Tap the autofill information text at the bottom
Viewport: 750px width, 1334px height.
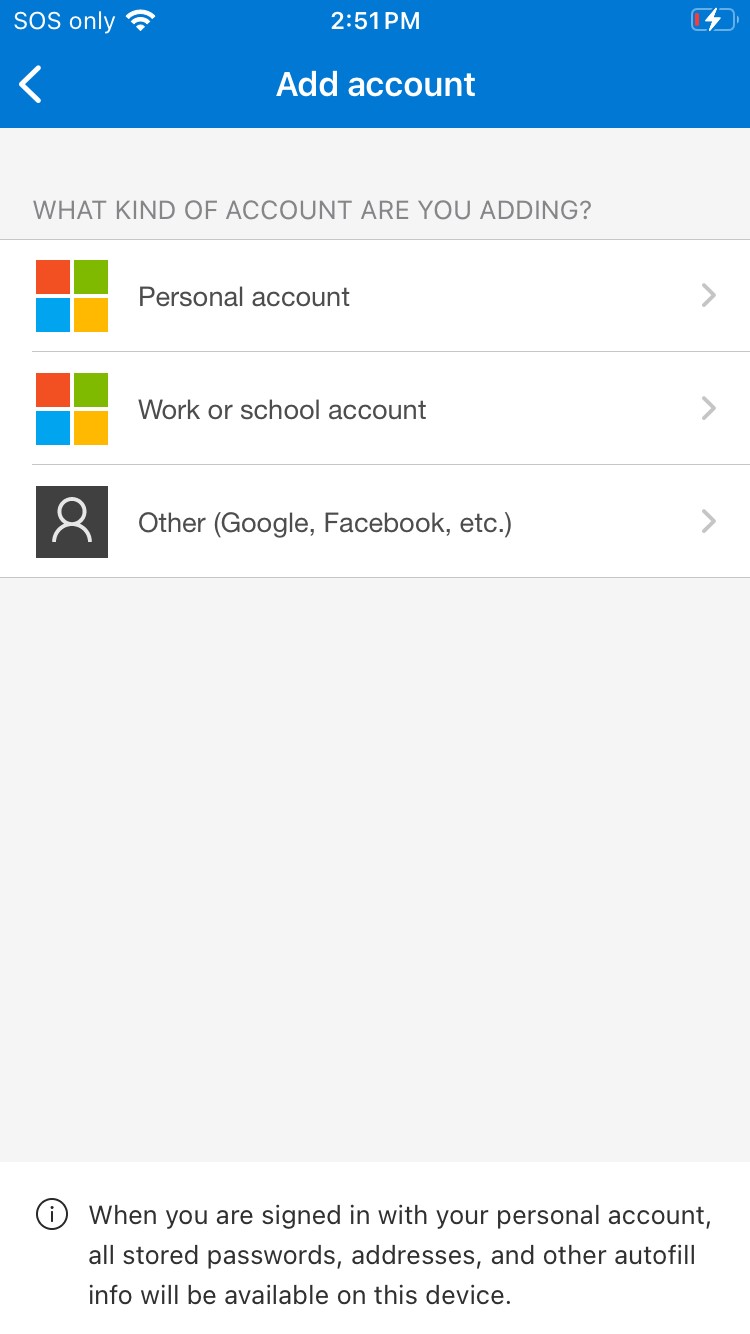[x=400, y=1254]
